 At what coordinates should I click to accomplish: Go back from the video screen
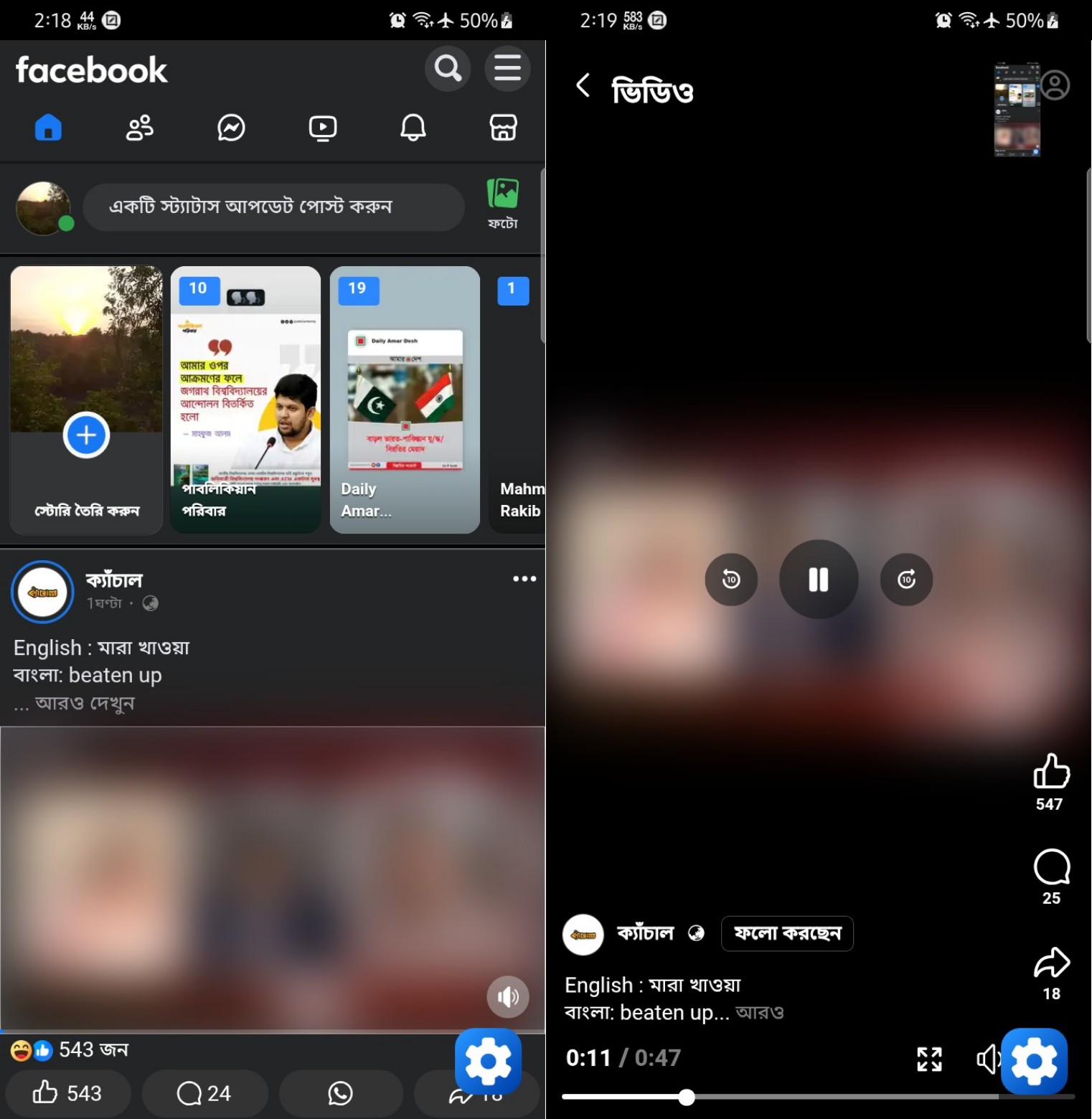coord(583,85)
